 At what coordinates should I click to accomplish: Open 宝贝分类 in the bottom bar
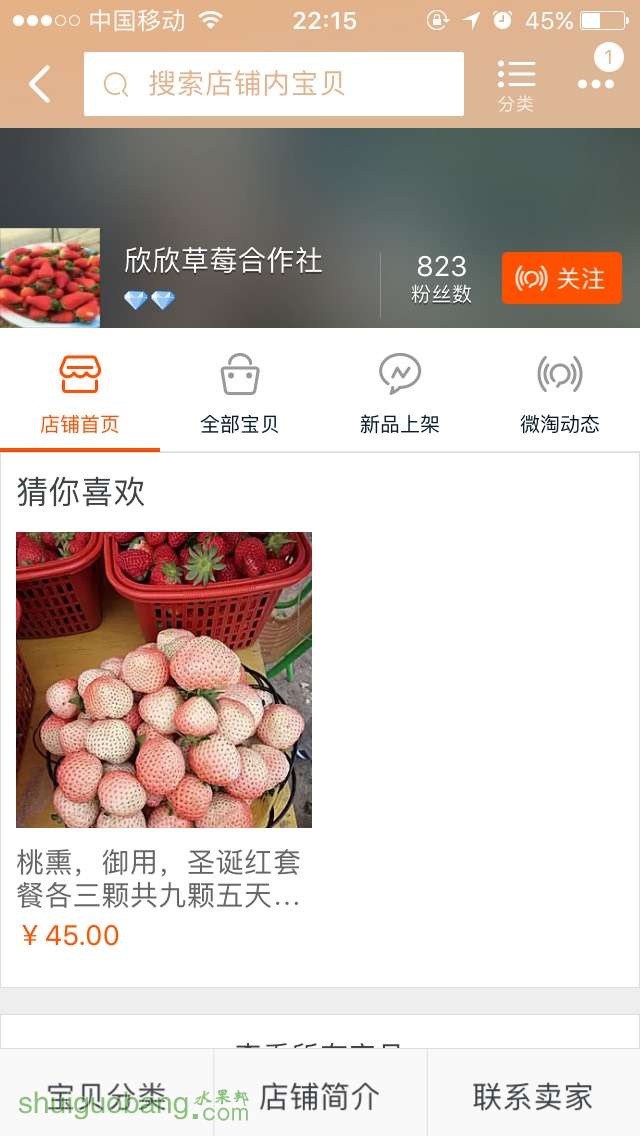107,1095
